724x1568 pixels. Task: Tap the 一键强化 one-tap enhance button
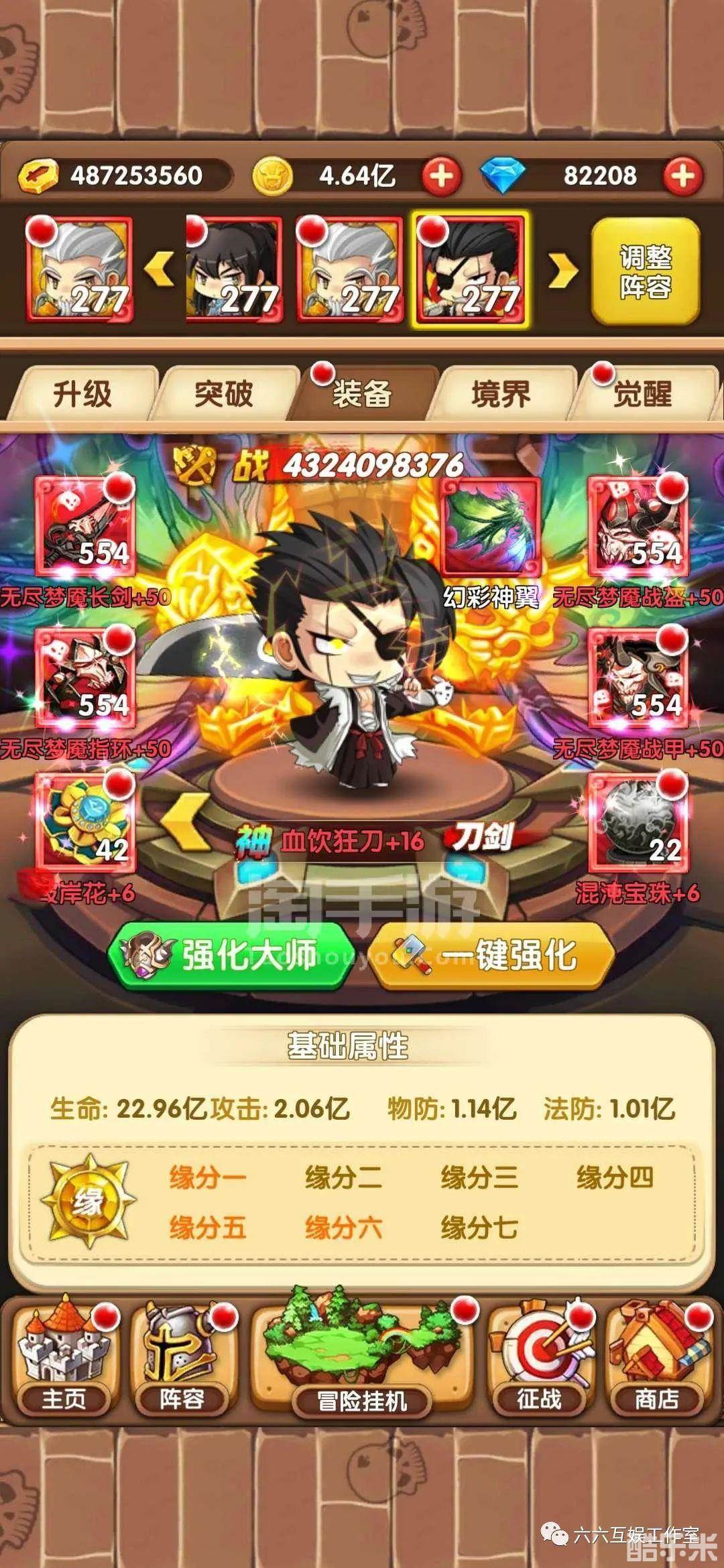pyautogui.click(x=491, y=955)
